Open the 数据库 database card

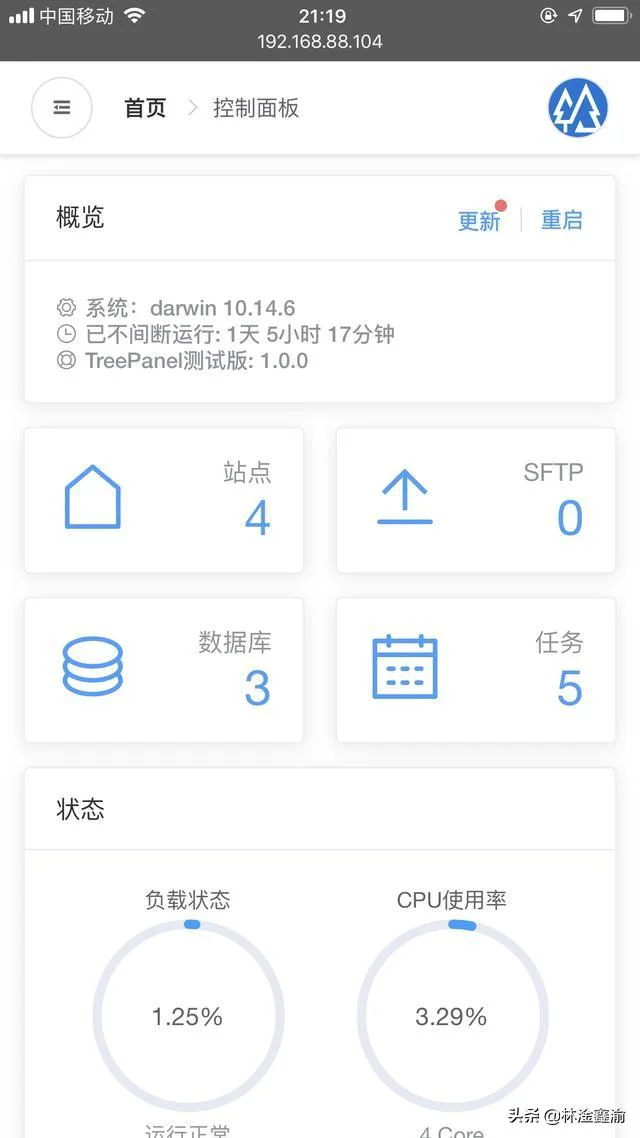coord(164,670)
